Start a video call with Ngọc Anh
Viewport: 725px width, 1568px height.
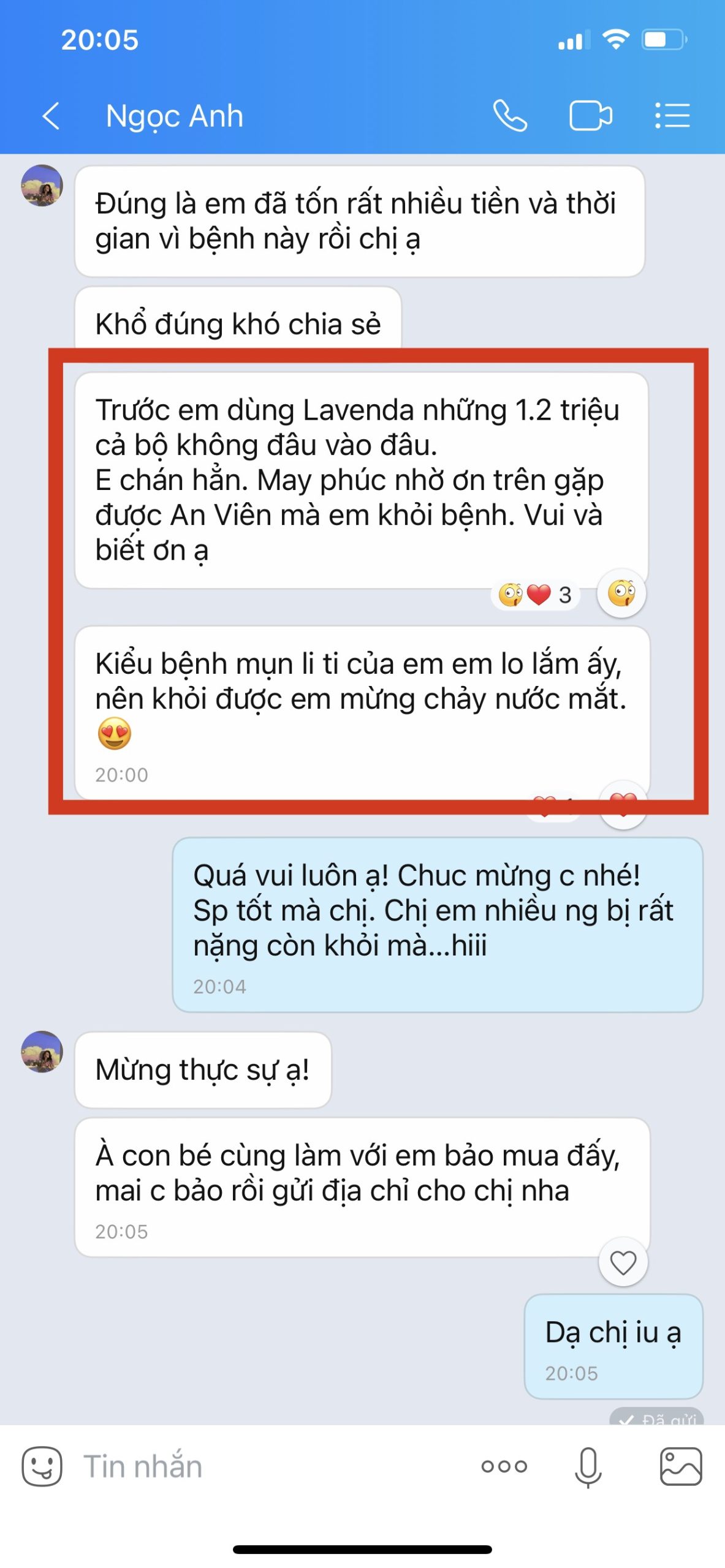[x=590, y=116]
